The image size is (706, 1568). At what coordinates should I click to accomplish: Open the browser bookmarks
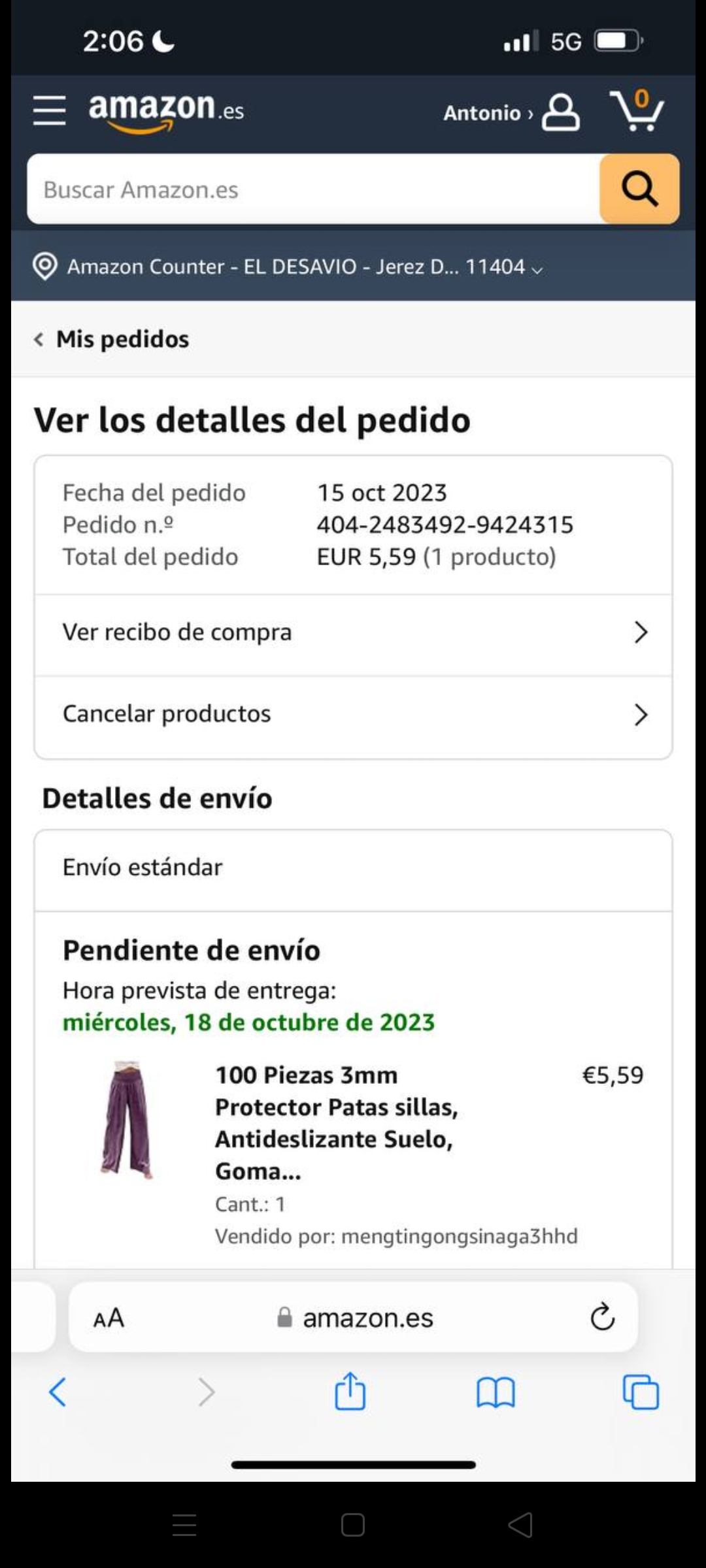[x=496, y=1392]
